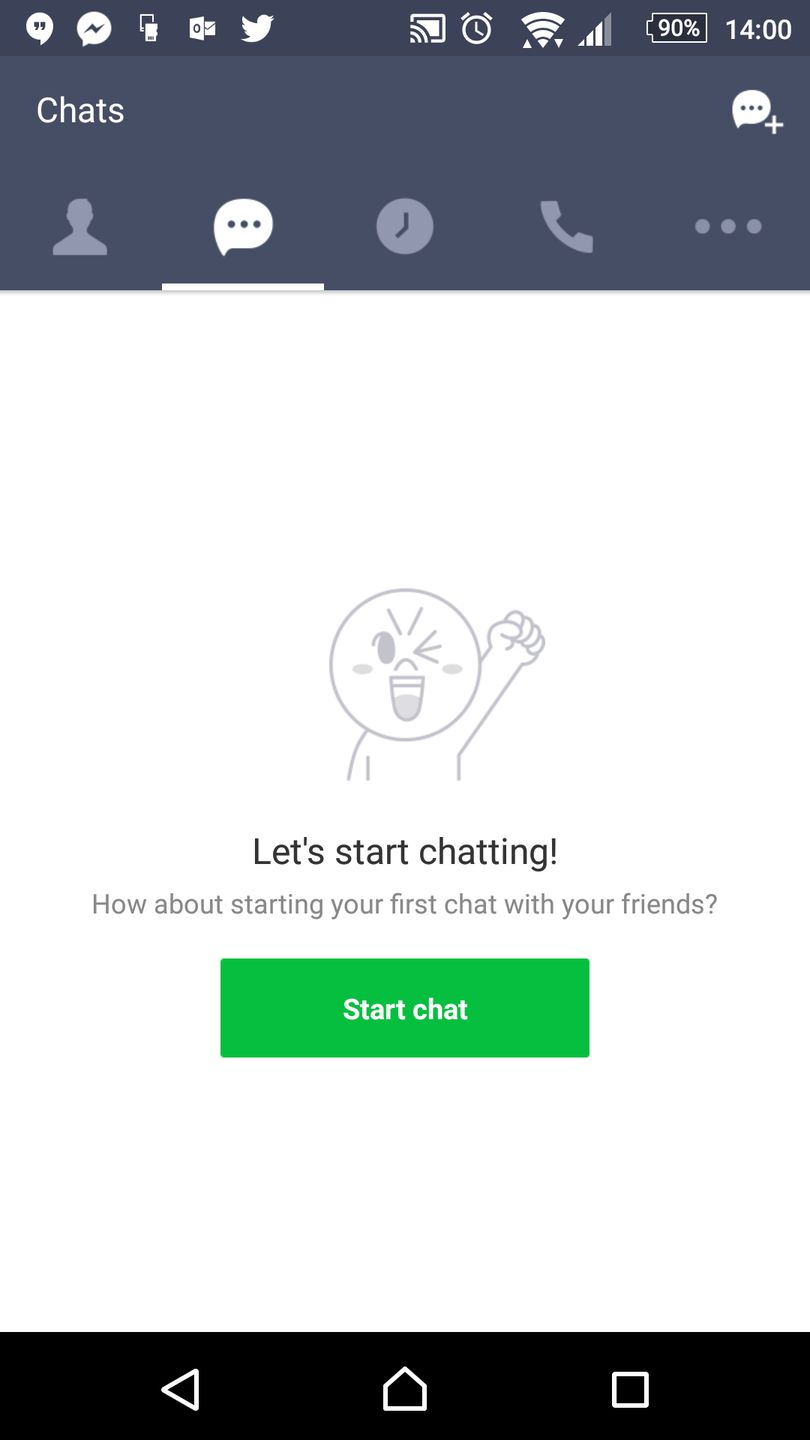The width and height of the screenshot is (810, 1440).
Task: Switch to the Friends tab
Action: pyautogui.click(x=80, y=227)
